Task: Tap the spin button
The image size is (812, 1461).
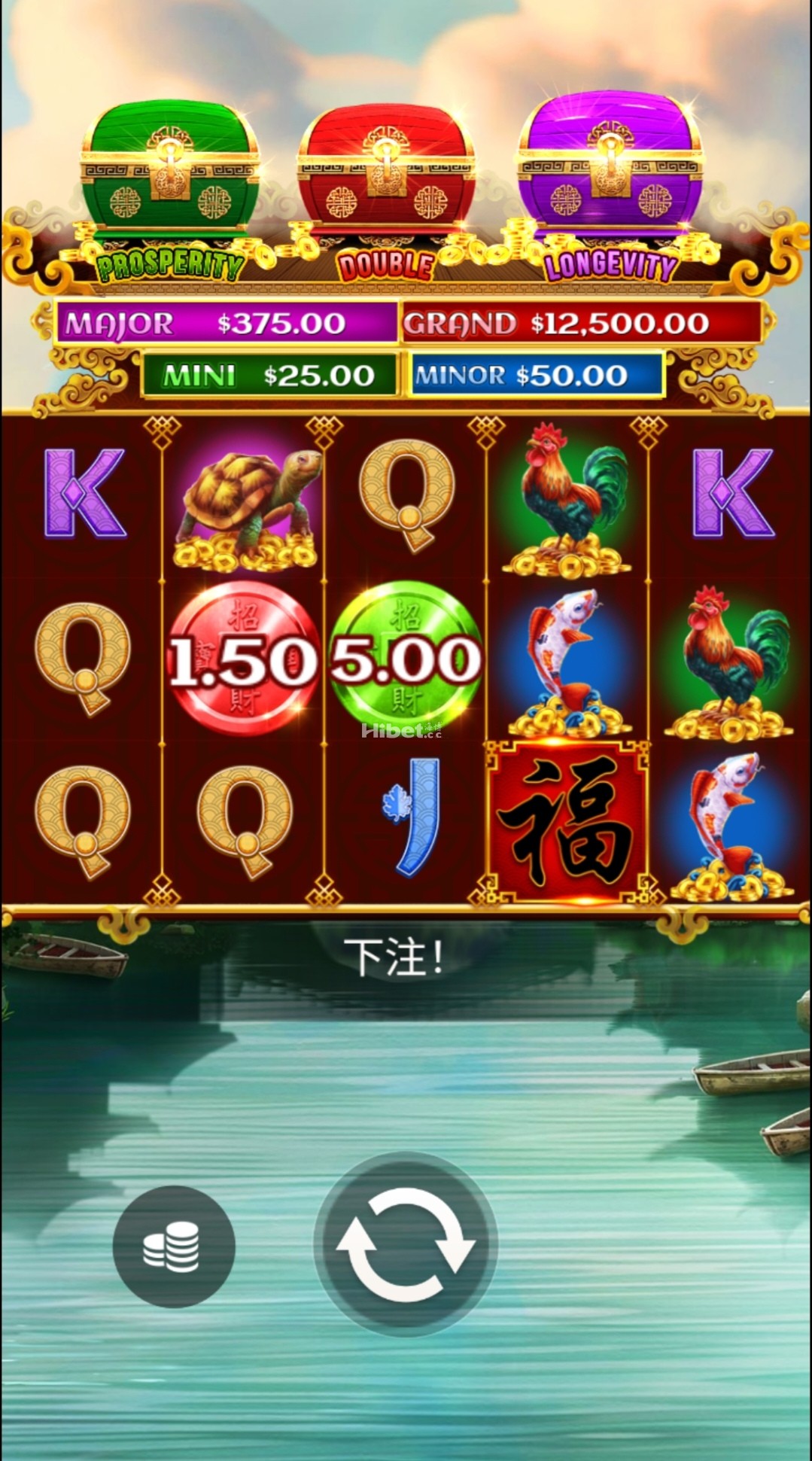Action: point(406,1245)
